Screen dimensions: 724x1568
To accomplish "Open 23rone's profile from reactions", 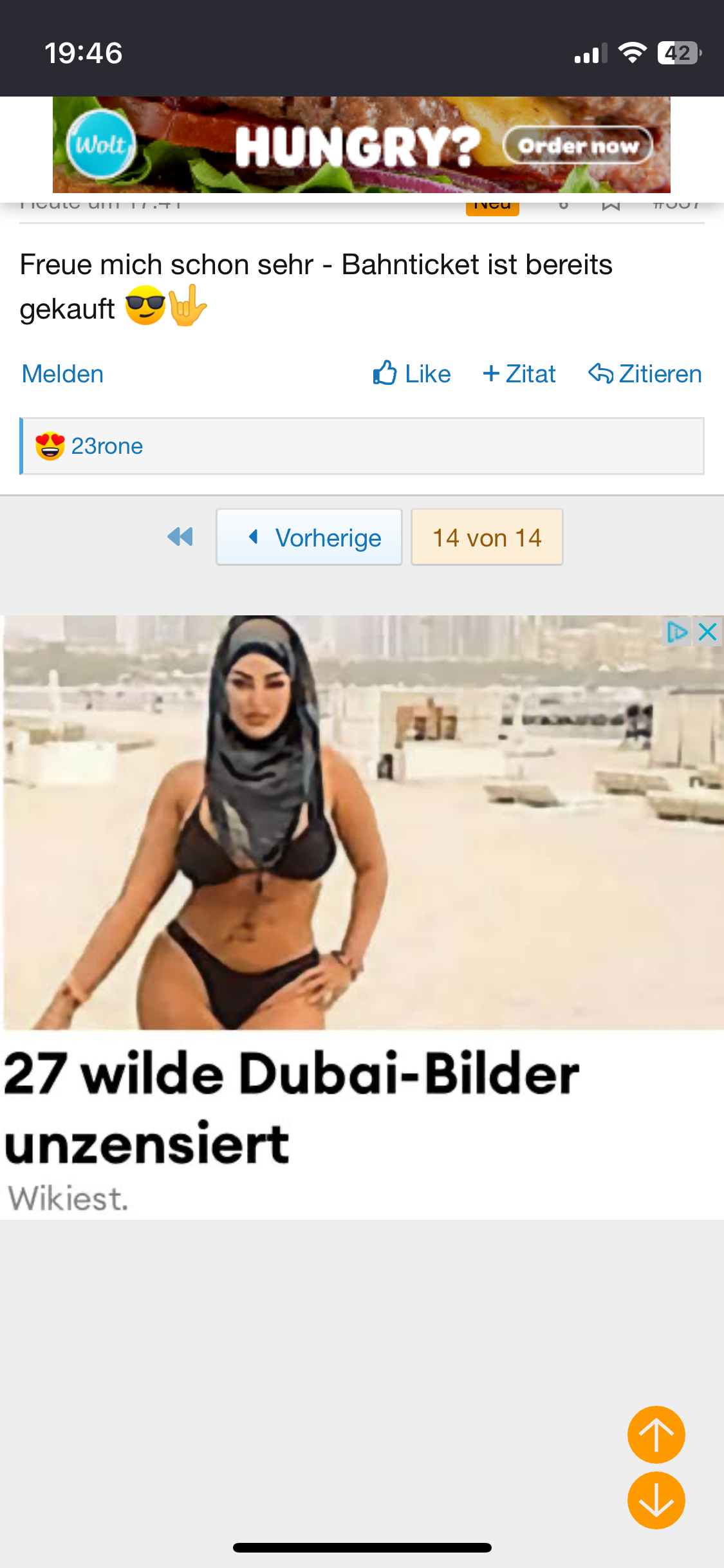I will point(107,446).
